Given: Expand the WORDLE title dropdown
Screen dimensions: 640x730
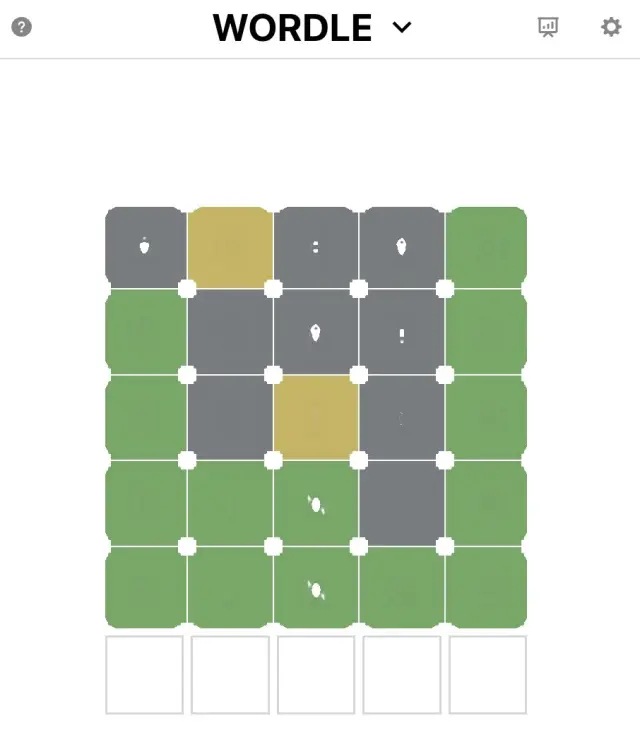Looking at the screenshot, I should tap(402, 27).
